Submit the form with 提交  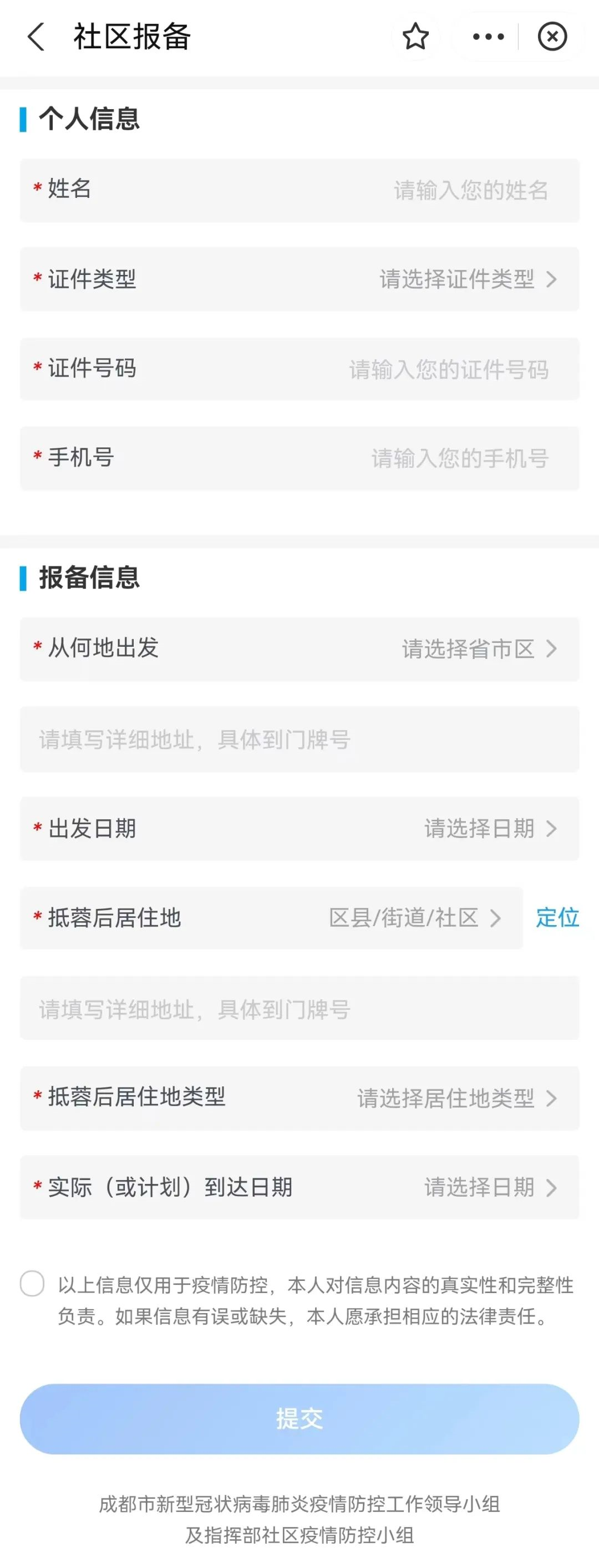pyautogui.click(x=299, y=1419)
